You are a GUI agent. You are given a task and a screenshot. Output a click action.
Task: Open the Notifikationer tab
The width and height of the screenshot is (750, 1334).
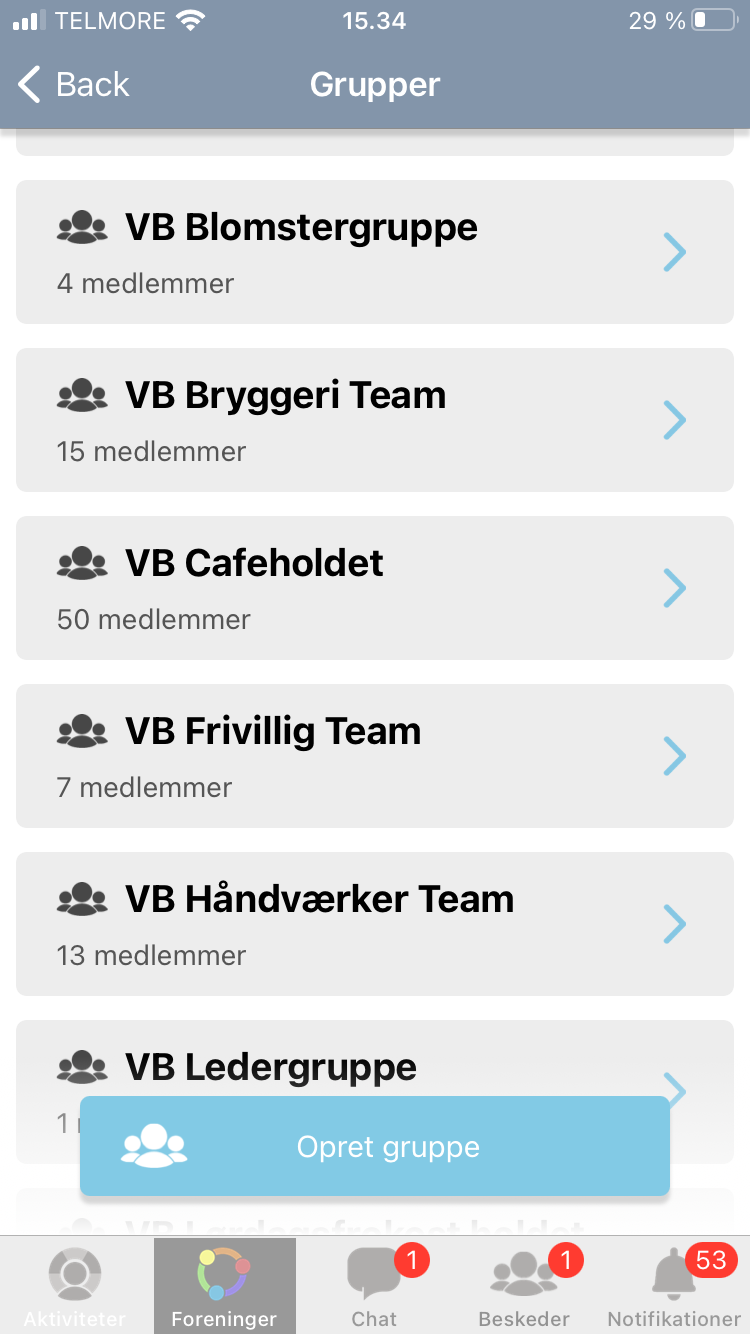(x=674, y=1286)
